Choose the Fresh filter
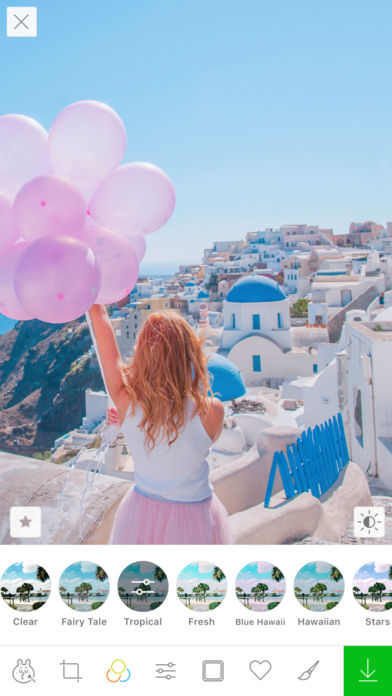Screen dimensions: 392x696 (x=202, y=586)
